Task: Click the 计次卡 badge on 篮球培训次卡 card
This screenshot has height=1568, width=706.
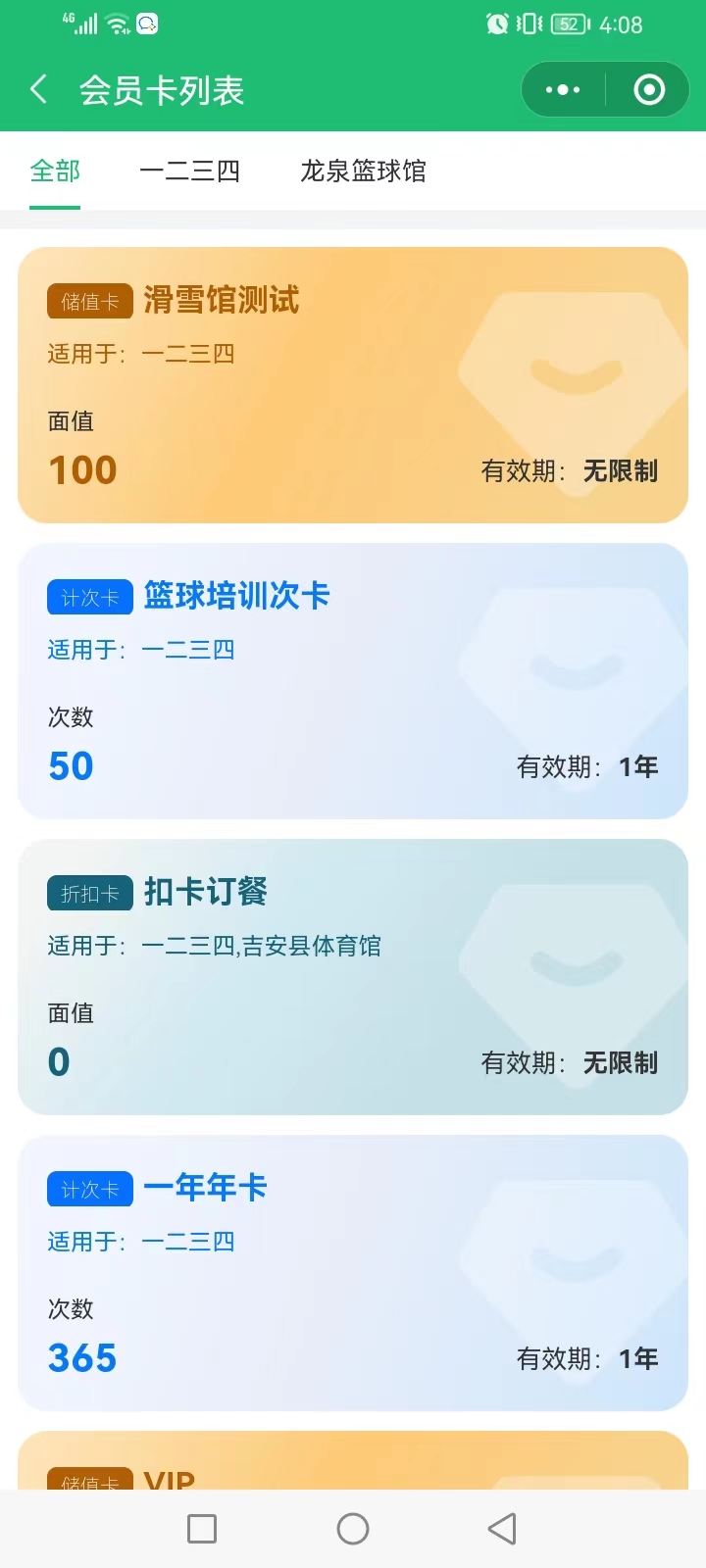Action: click(x=89, y=597)
